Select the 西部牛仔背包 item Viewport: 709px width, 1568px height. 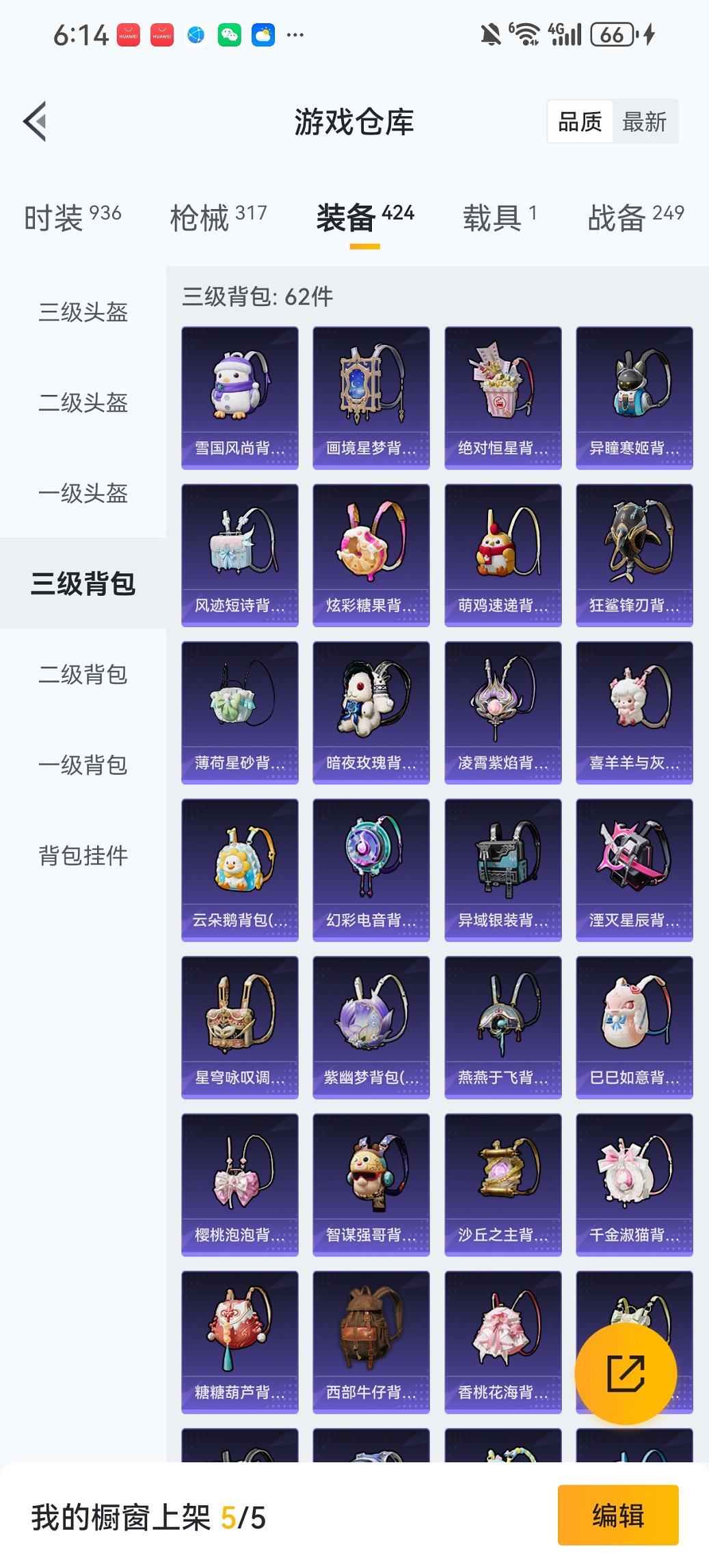(371, 1340)
